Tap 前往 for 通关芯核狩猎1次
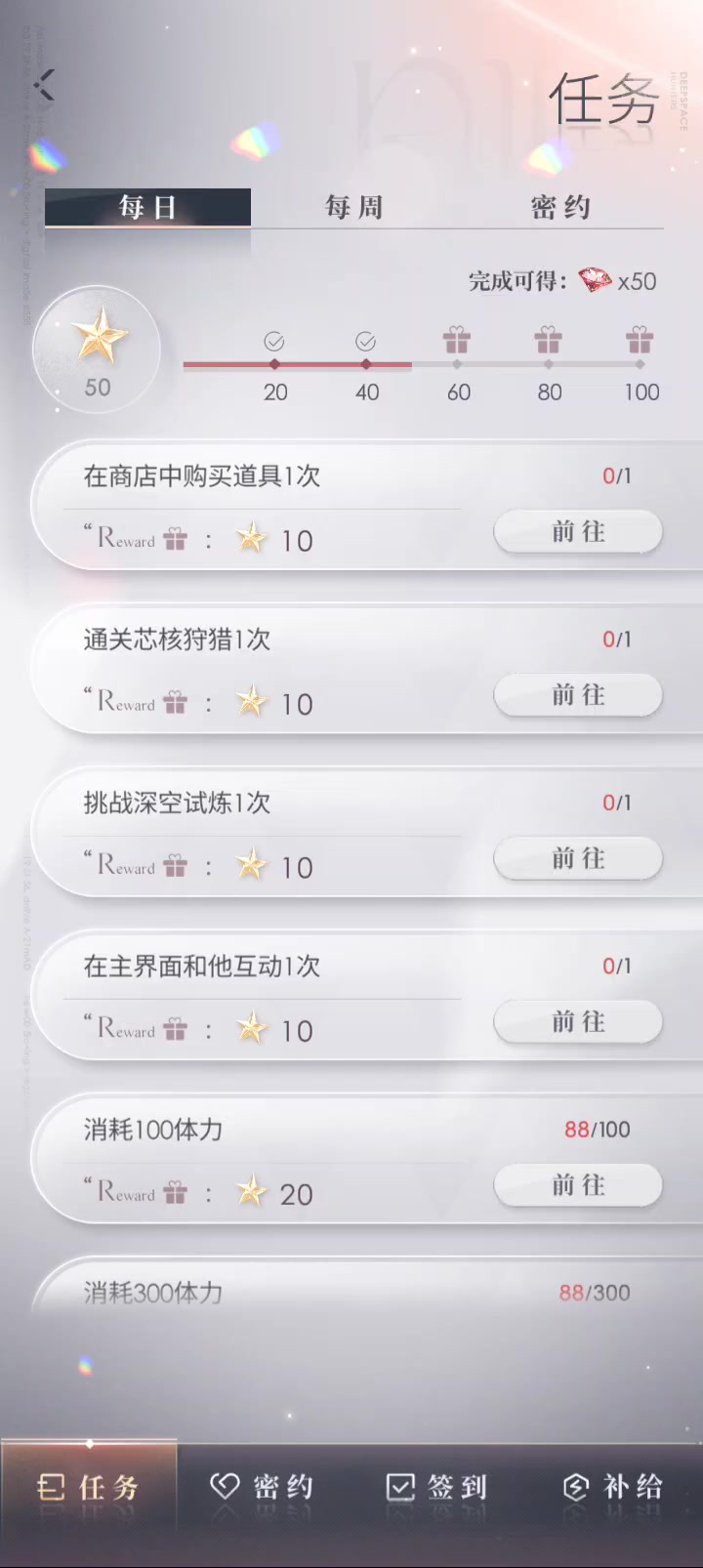 click(578, 695)
